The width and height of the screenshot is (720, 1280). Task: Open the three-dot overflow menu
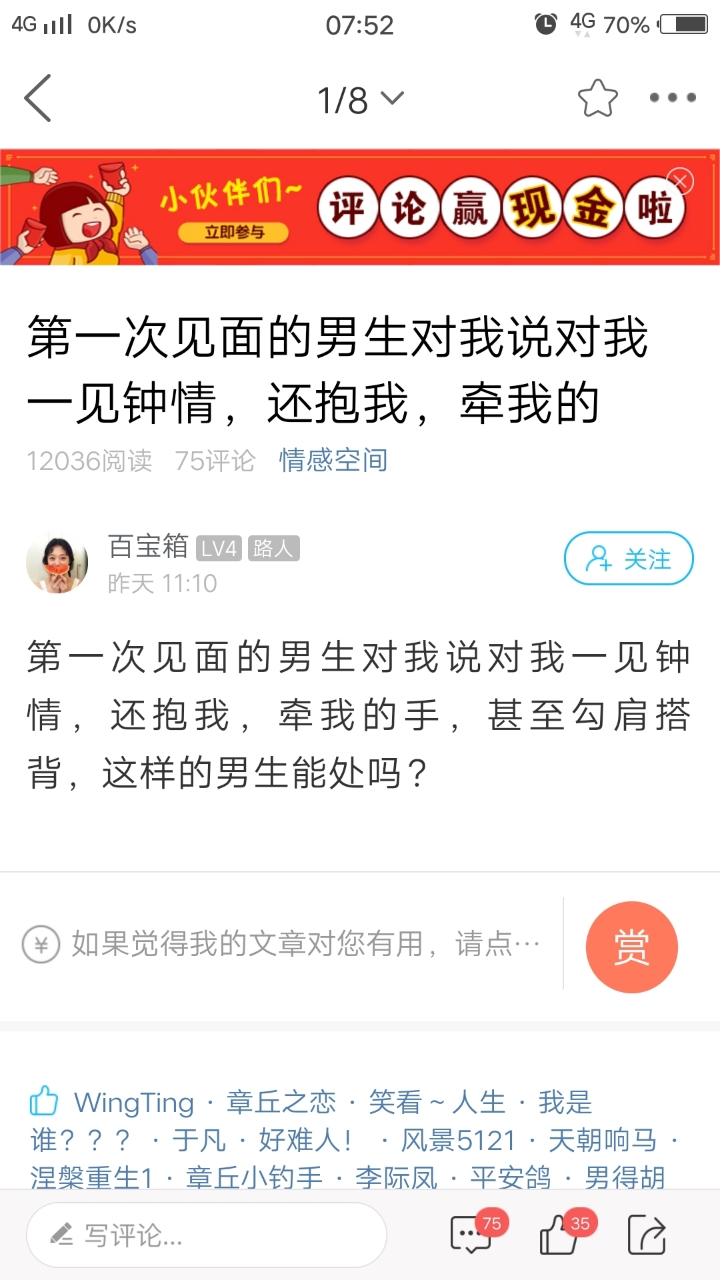tap(672, 98)
